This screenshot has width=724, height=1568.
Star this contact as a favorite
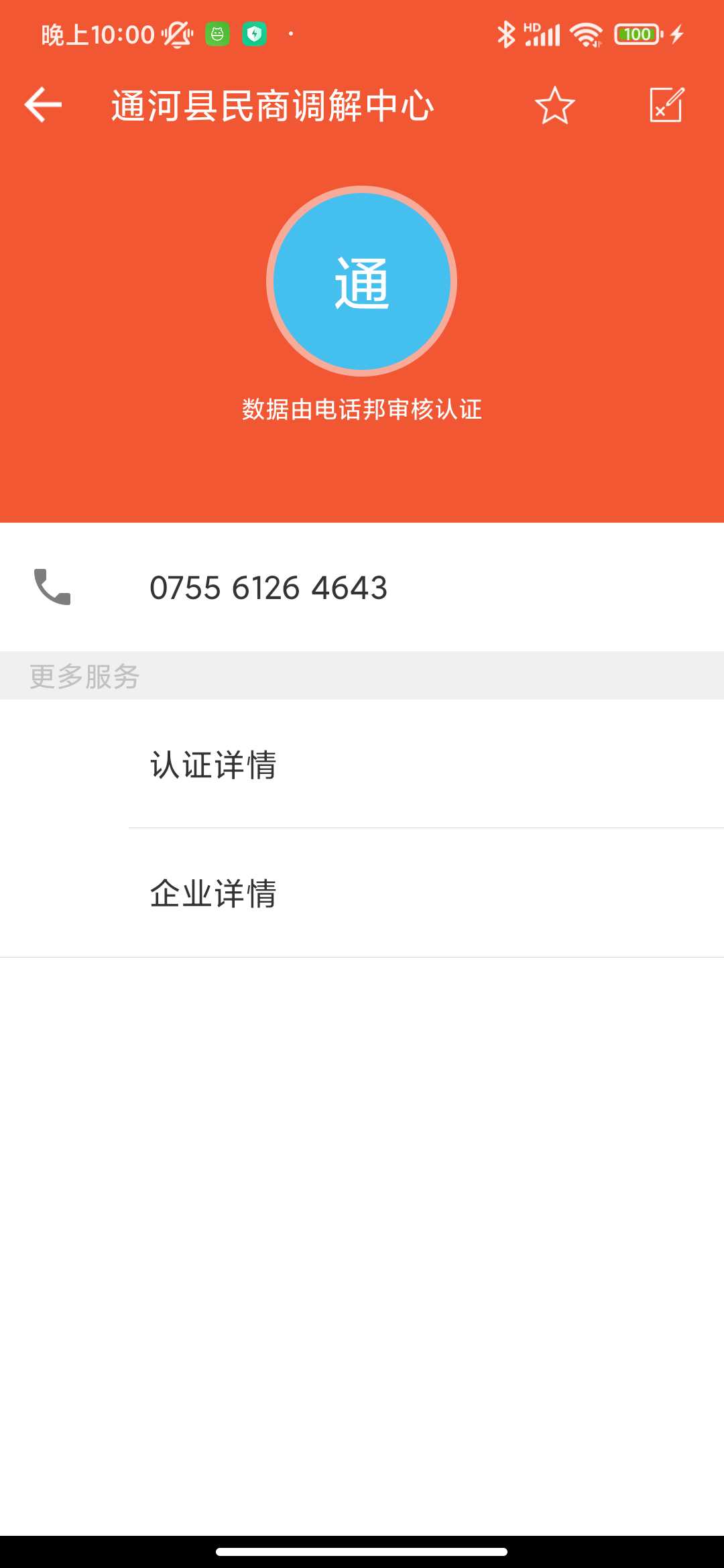[x=554, y=105]
